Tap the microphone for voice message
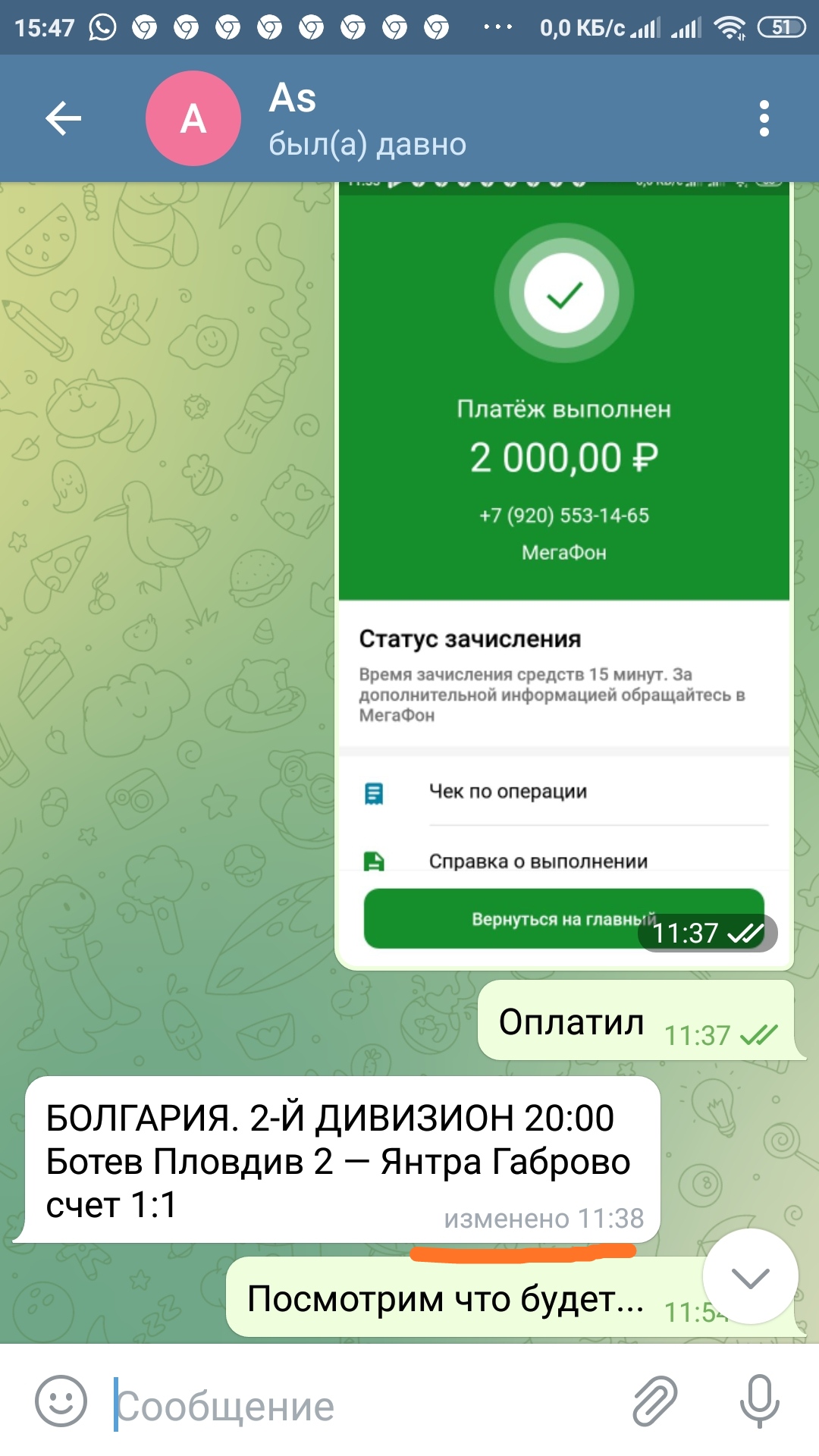 (x=759, y=1401)
